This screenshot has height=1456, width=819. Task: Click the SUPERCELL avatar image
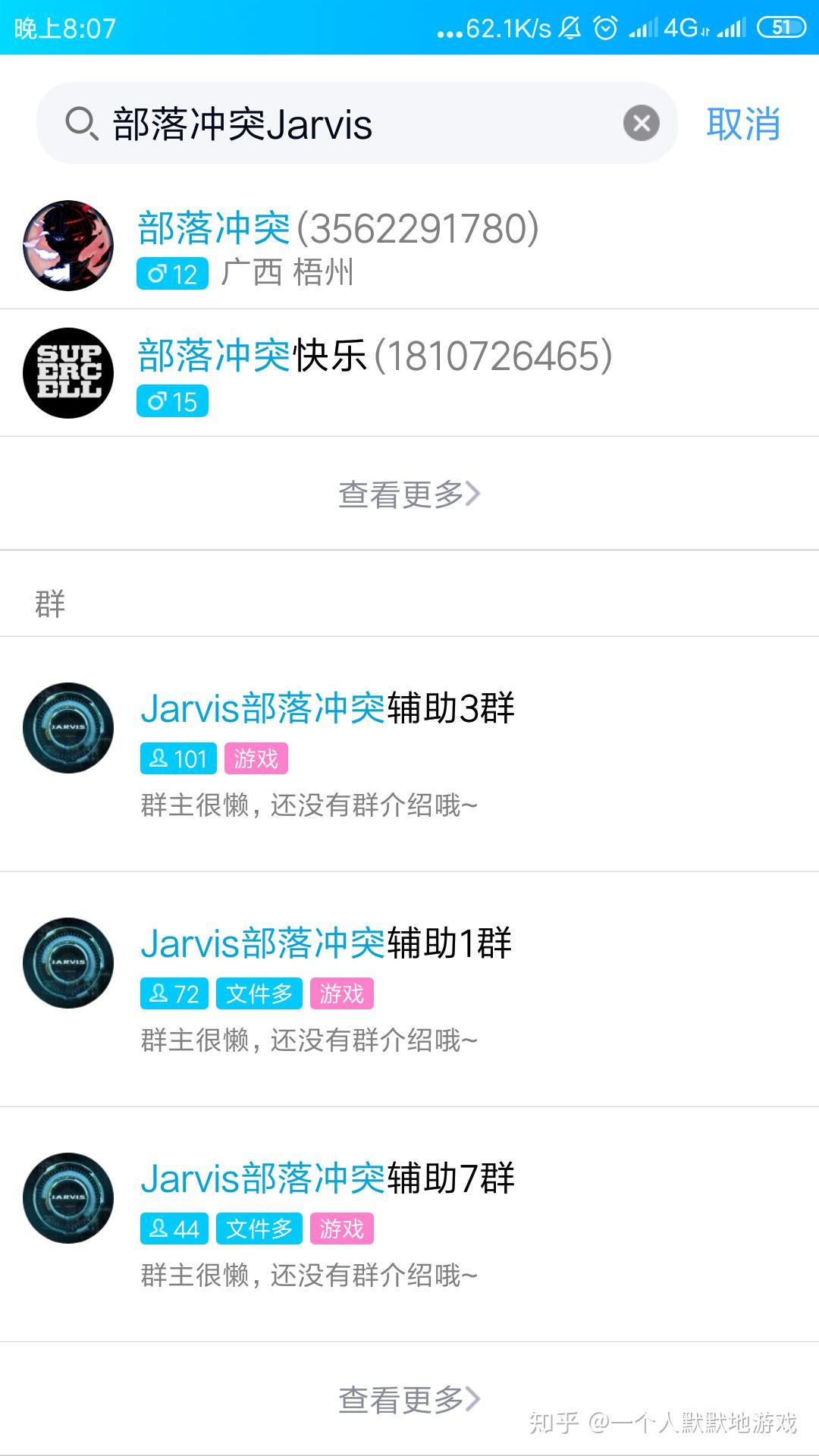(x=67, y=373)
